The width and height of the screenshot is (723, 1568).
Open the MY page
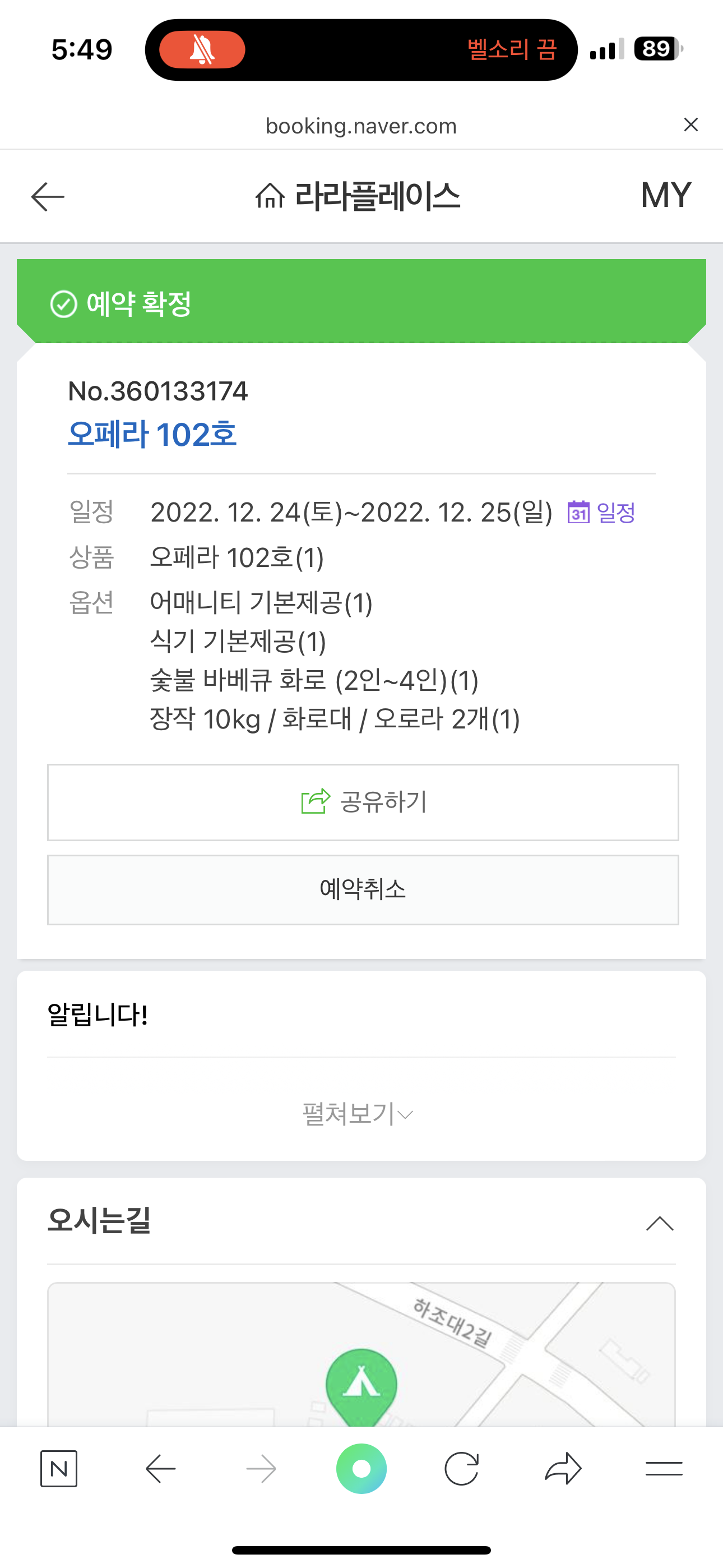(x=665, y=195)
